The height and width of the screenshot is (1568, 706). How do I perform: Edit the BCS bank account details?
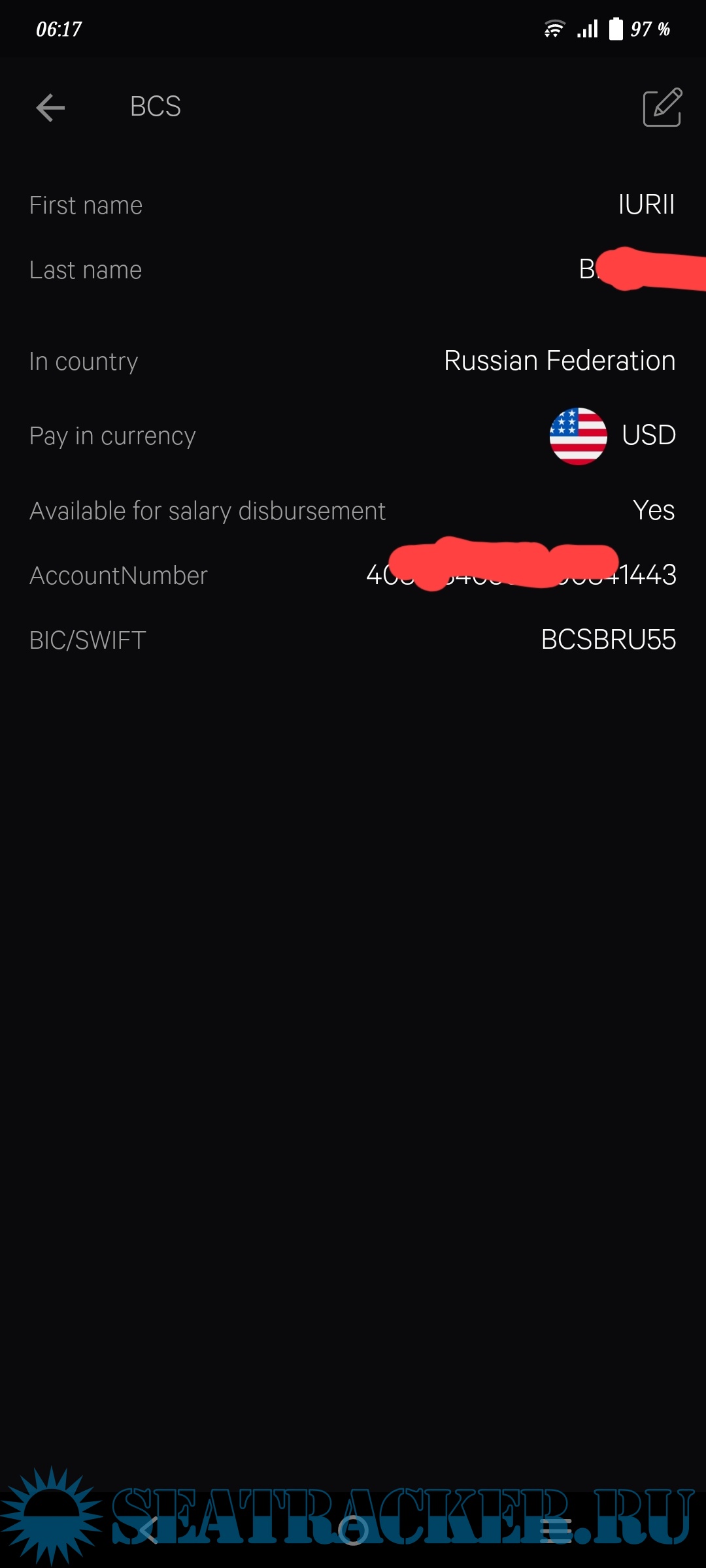coord(662,107)
